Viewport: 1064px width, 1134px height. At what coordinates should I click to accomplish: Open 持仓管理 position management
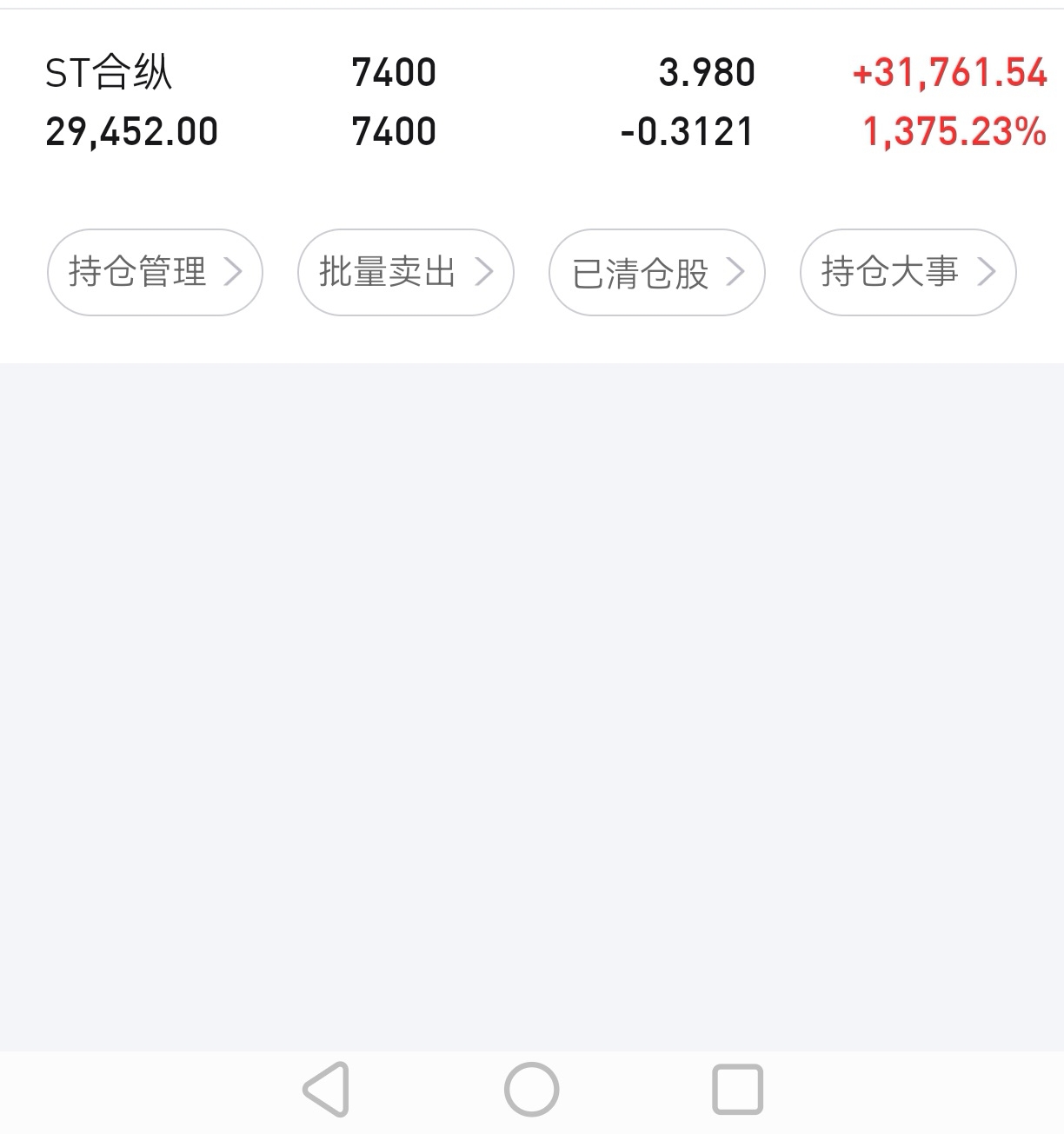coord(155,272)
